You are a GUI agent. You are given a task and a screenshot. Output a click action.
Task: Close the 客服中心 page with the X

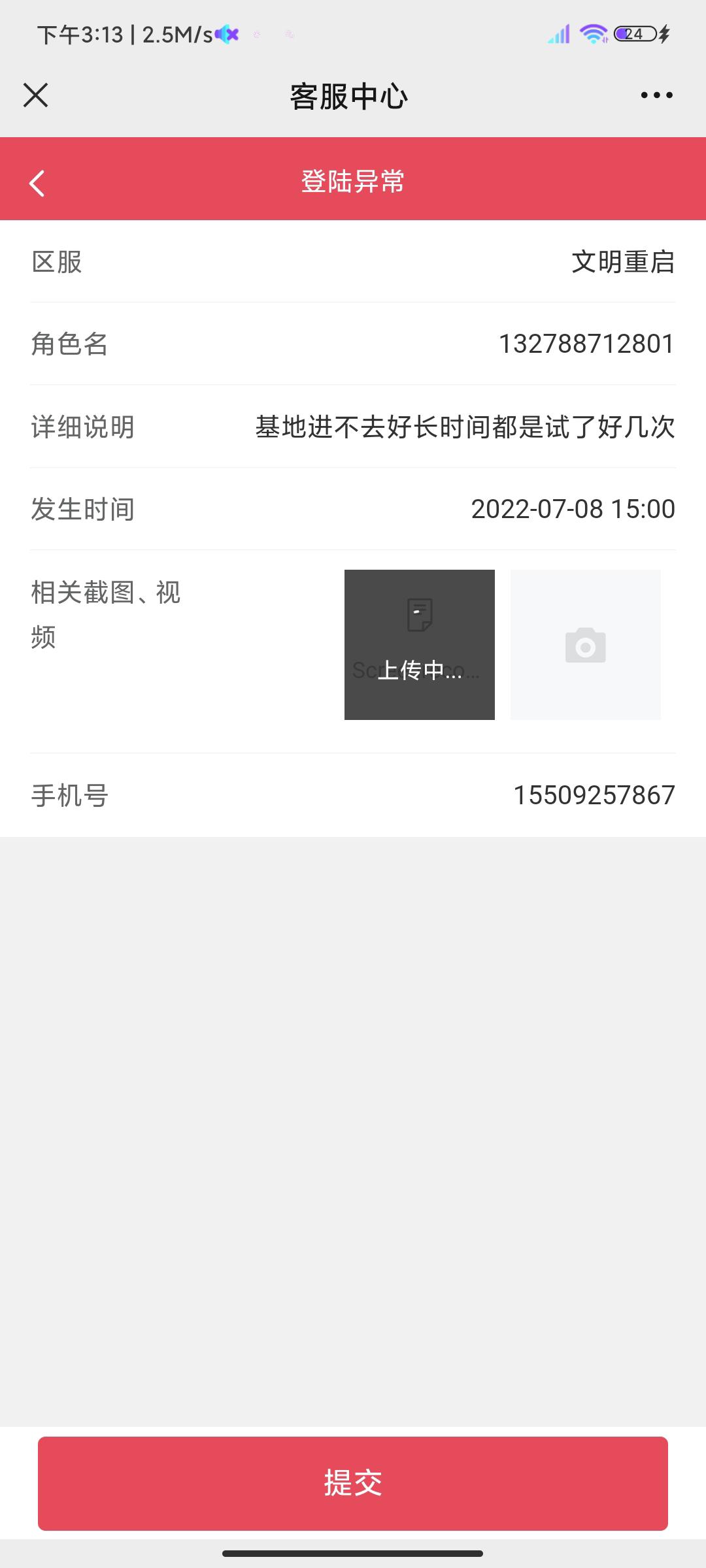[x=35, y=95]
